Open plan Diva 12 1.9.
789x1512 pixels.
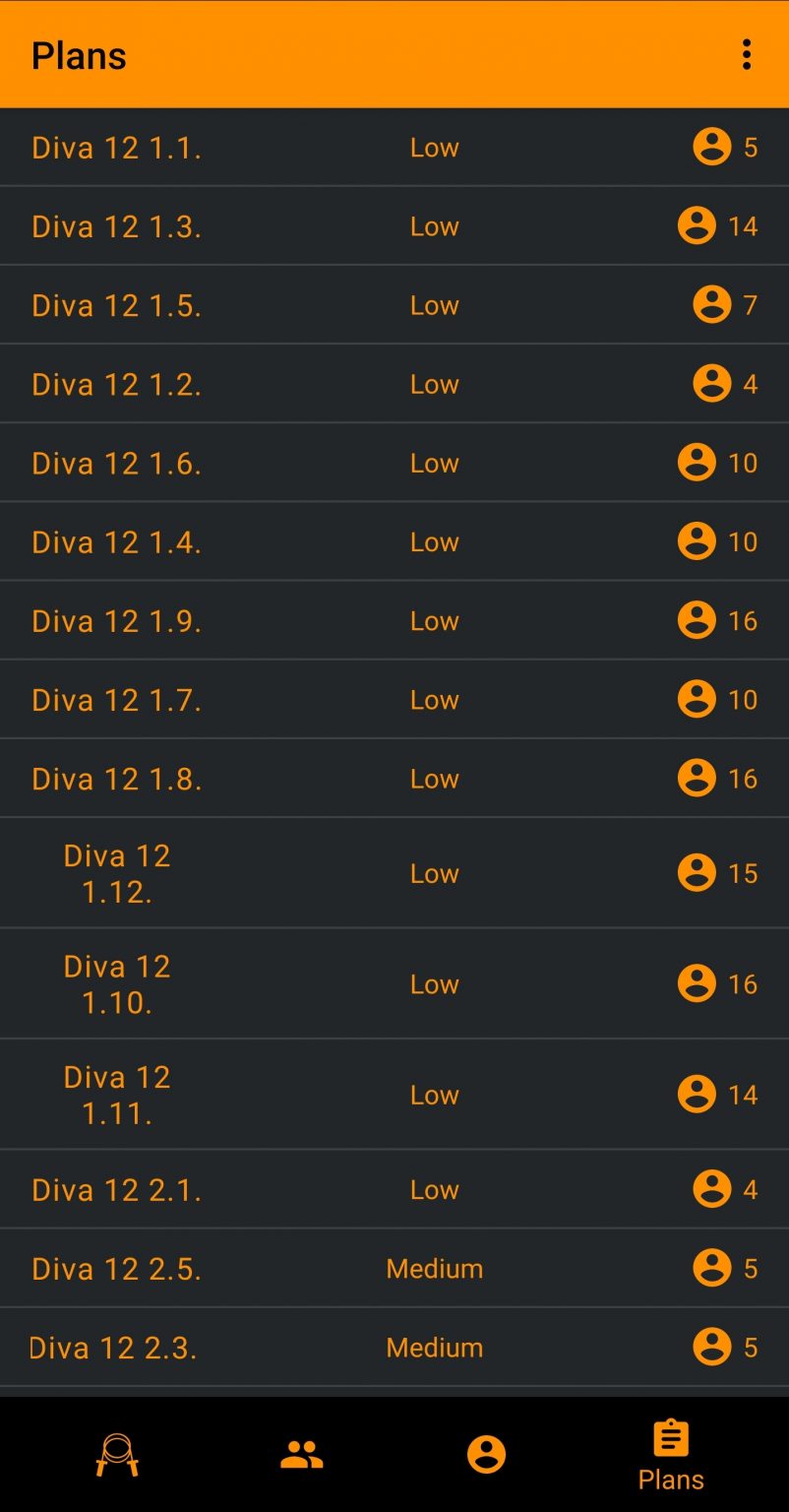coord(394,620)
